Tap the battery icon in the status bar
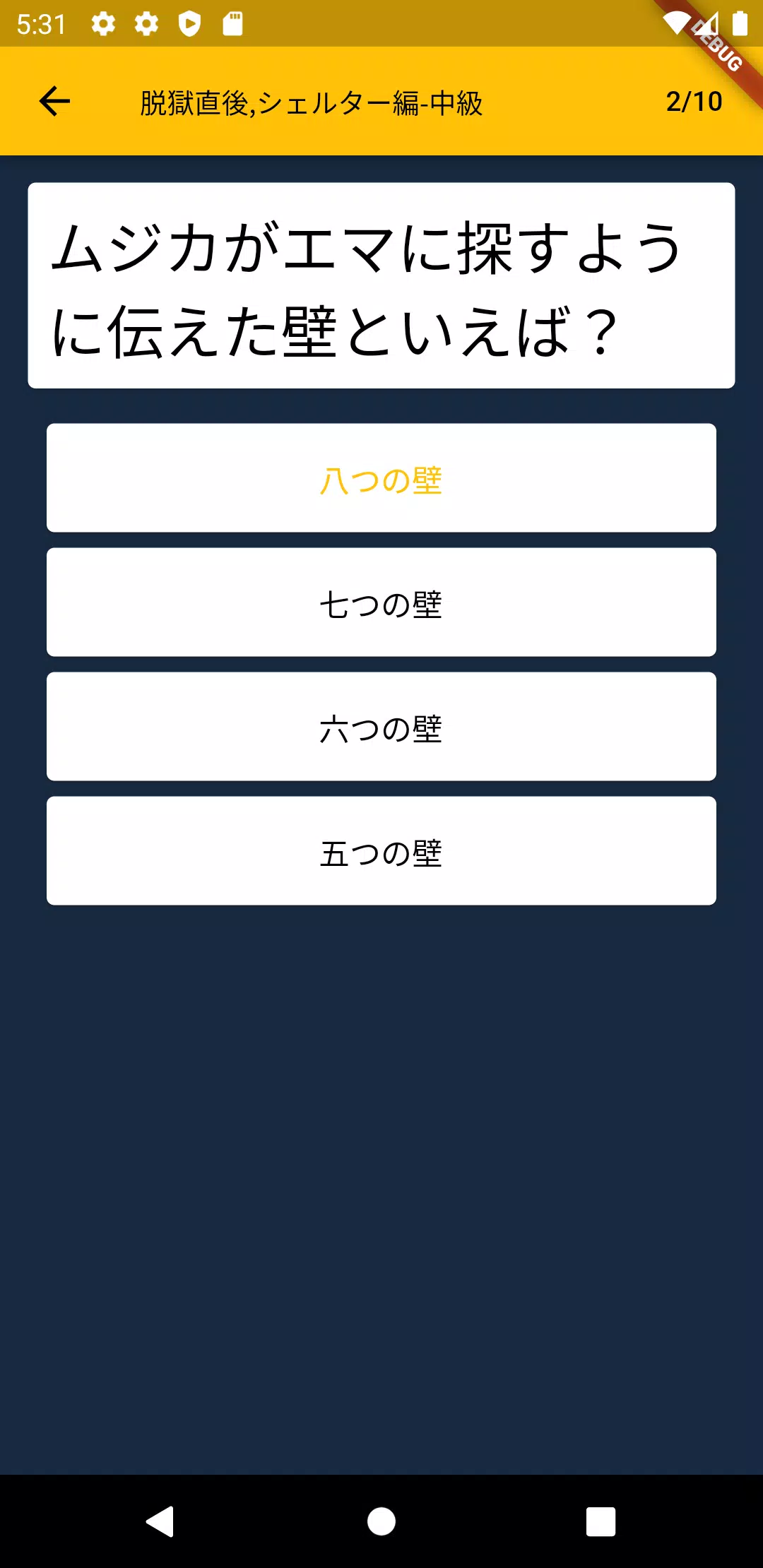This screenshot has width=763, height=1568. (x=740, y=23)
